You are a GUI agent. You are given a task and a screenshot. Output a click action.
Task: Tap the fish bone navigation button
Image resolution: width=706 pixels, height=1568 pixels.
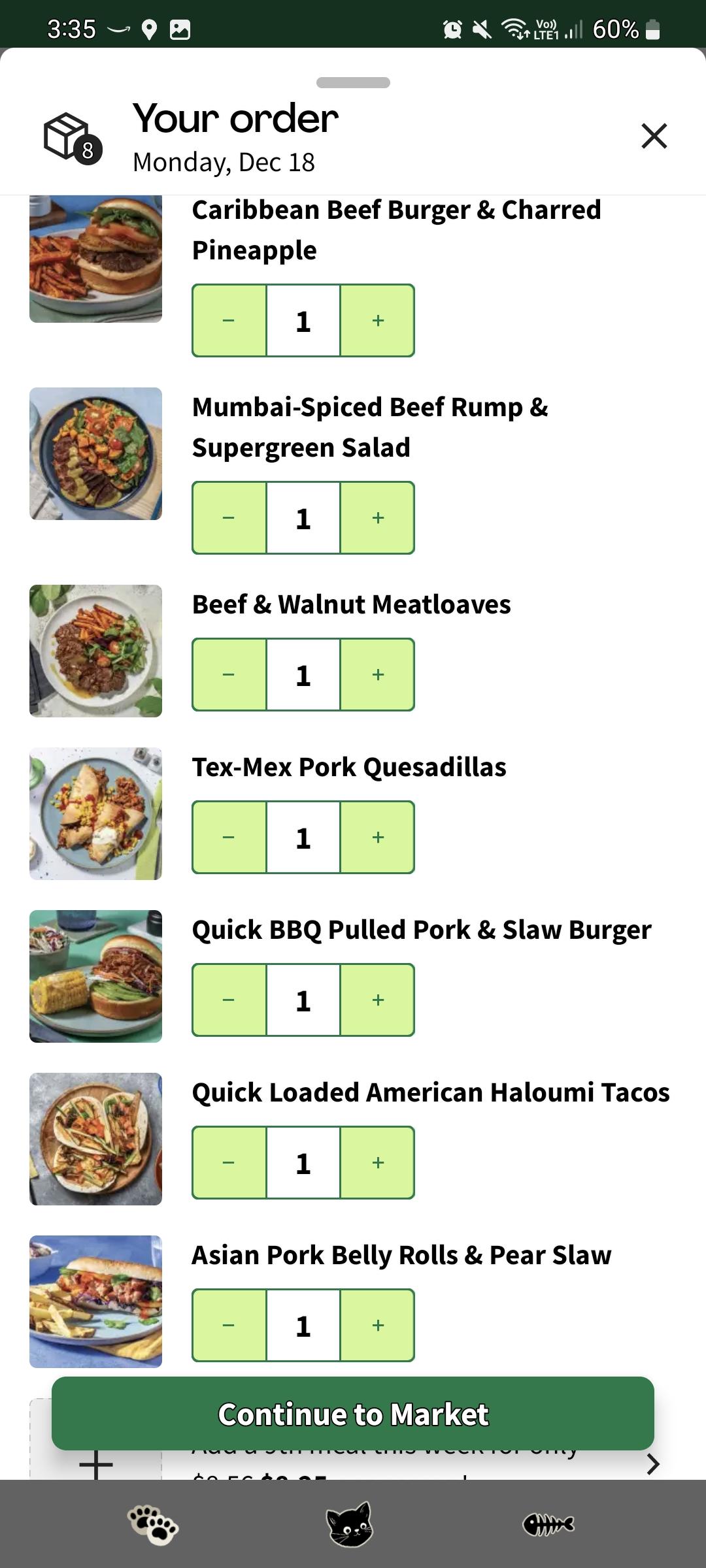click(548, 1525)
